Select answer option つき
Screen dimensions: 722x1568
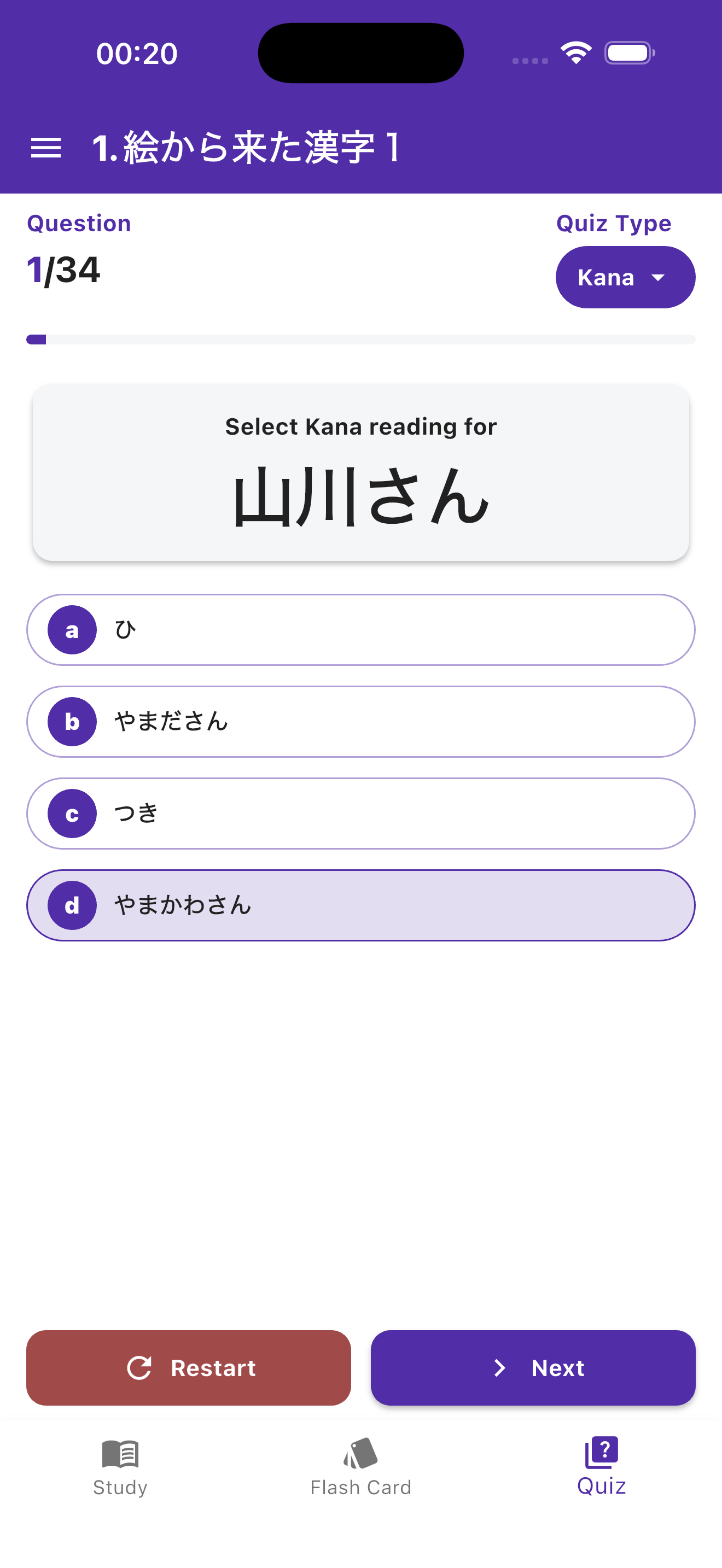click(360, 814)
